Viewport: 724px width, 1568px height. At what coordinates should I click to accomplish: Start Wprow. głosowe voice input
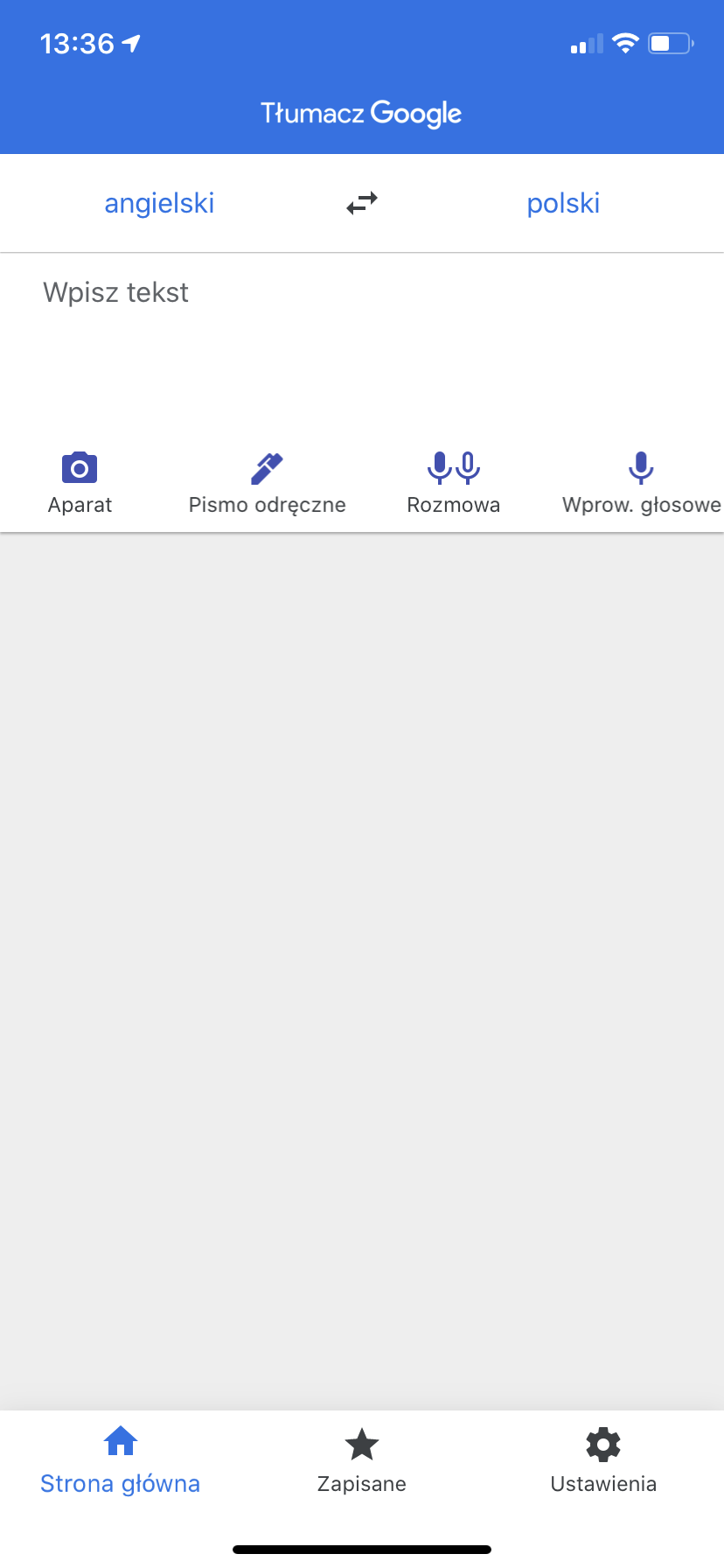641,482
